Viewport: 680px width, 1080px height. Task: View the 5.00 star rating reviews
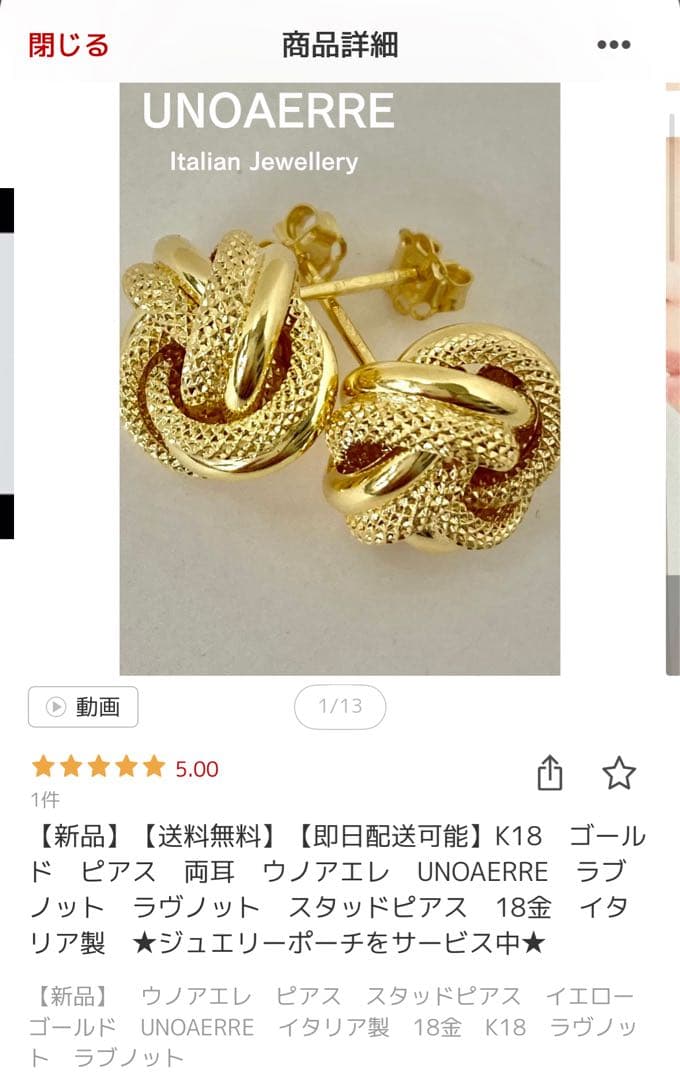125,768
